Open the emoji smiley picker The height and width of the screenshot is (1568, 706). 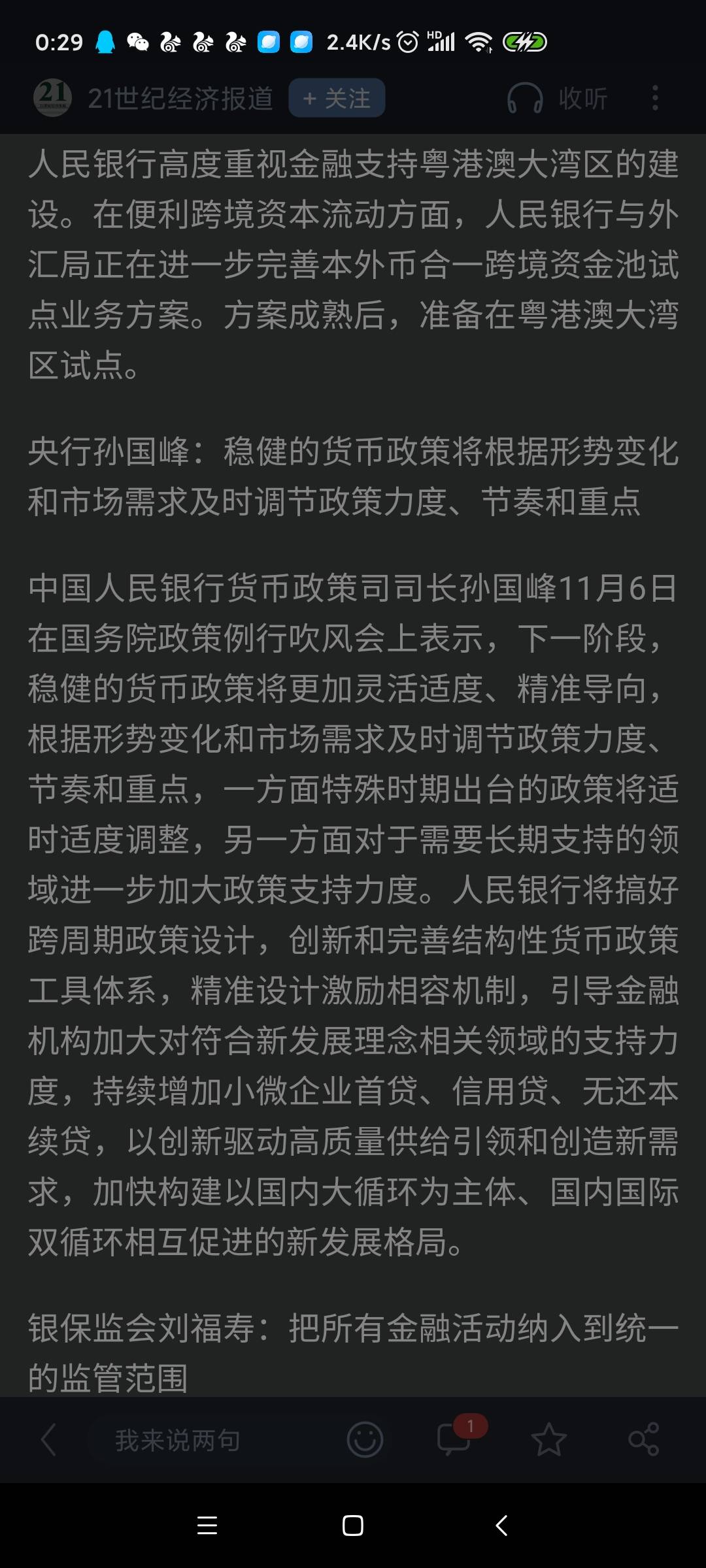(x=365, y=1439)
